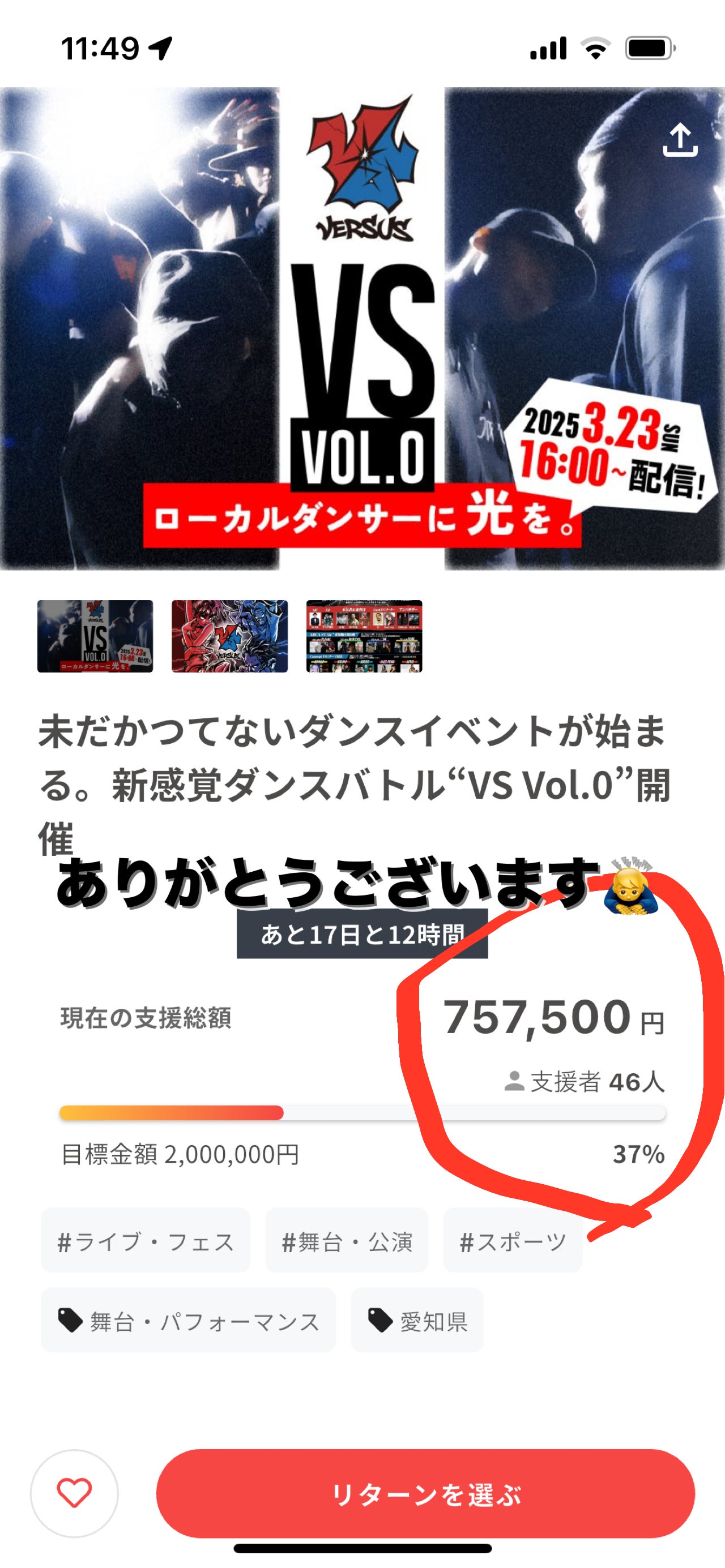Open the #舞台・公演 hashtag
The width and height of the screenshot is (725, 1568).
(347, 1241)
